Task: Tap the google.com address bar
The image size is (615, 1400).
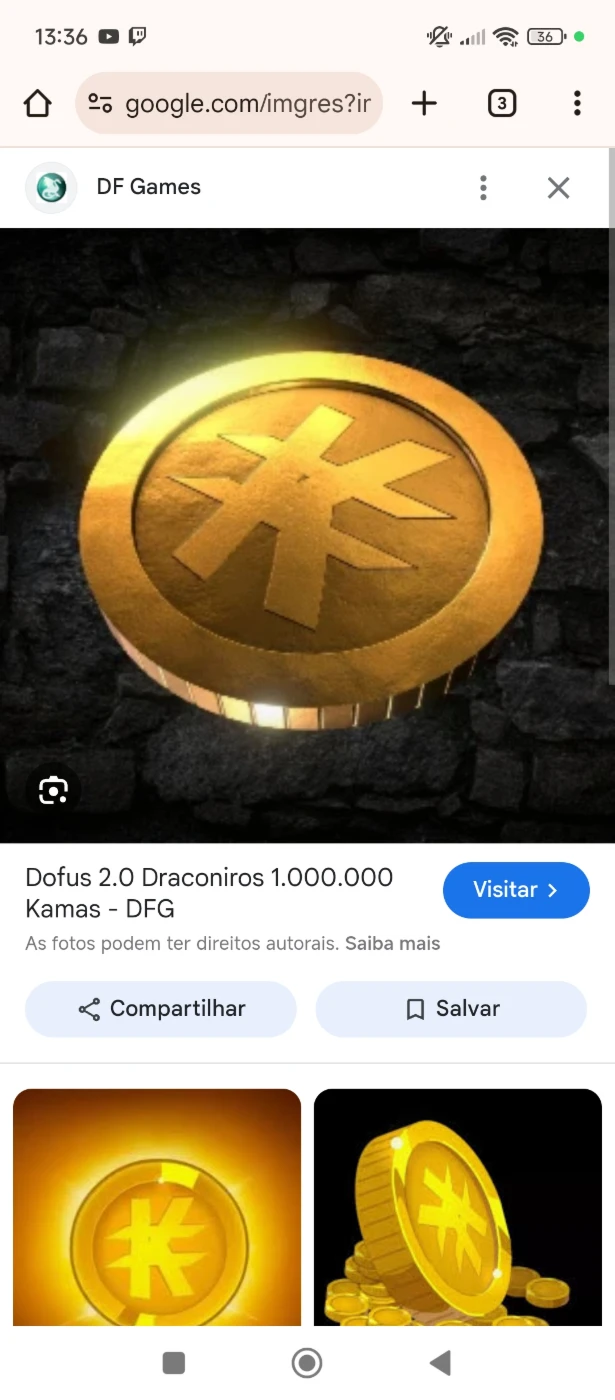Action: click(229, 103)
